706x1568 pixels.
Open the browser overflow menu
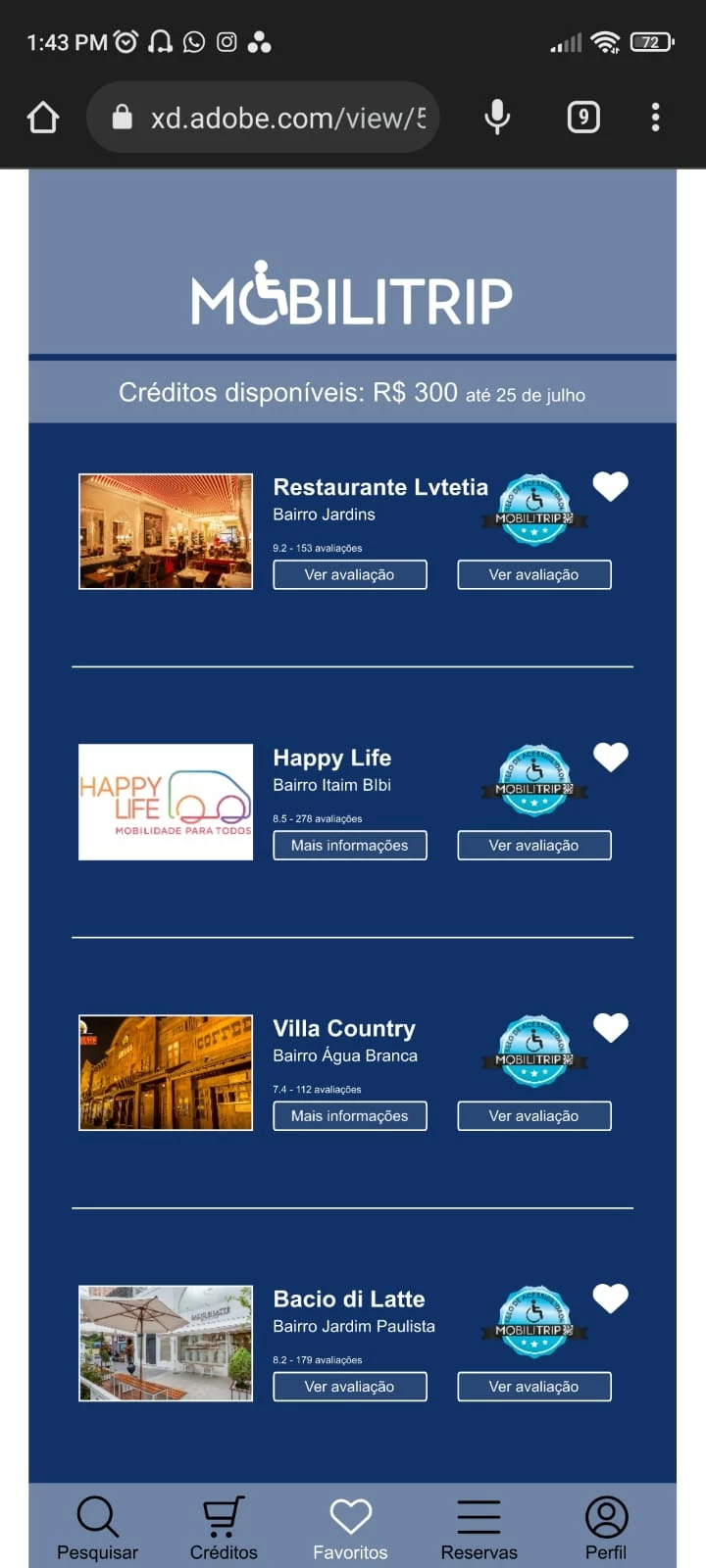[x=655, y=118]
